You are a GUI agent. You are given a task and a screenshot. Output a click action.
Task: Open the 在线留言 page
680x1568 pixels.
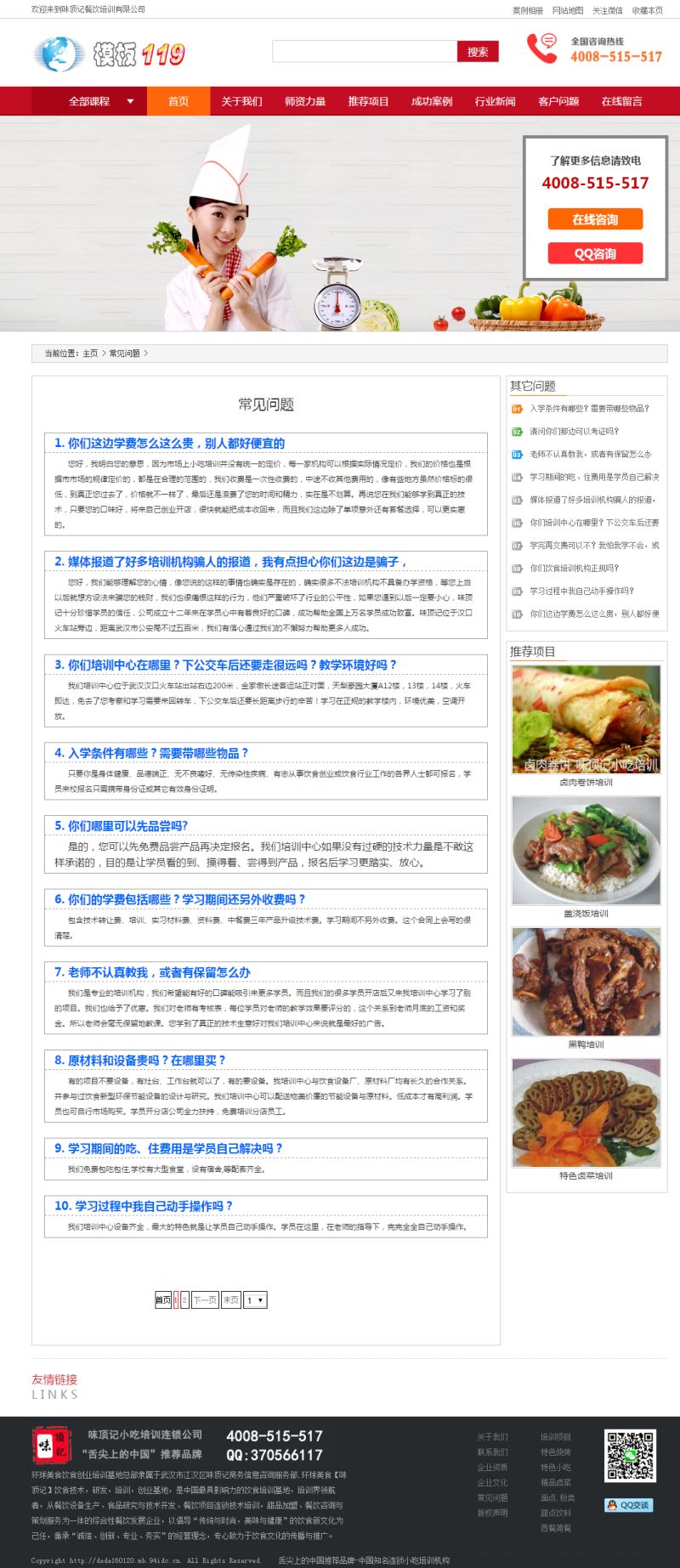click(x=622, y=101)
